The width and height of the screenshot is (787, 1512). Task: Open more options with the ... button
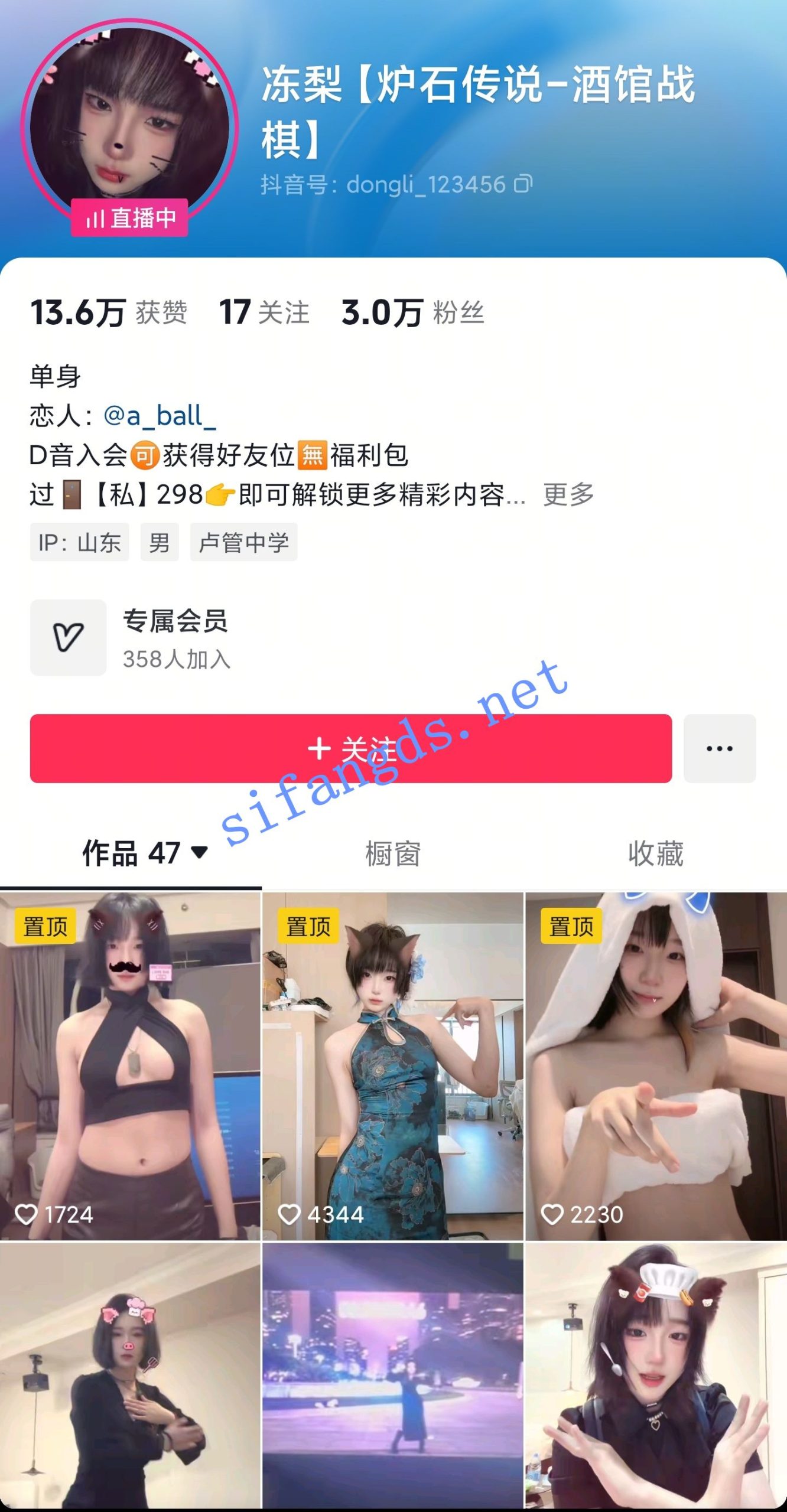[x=720, y=747]
